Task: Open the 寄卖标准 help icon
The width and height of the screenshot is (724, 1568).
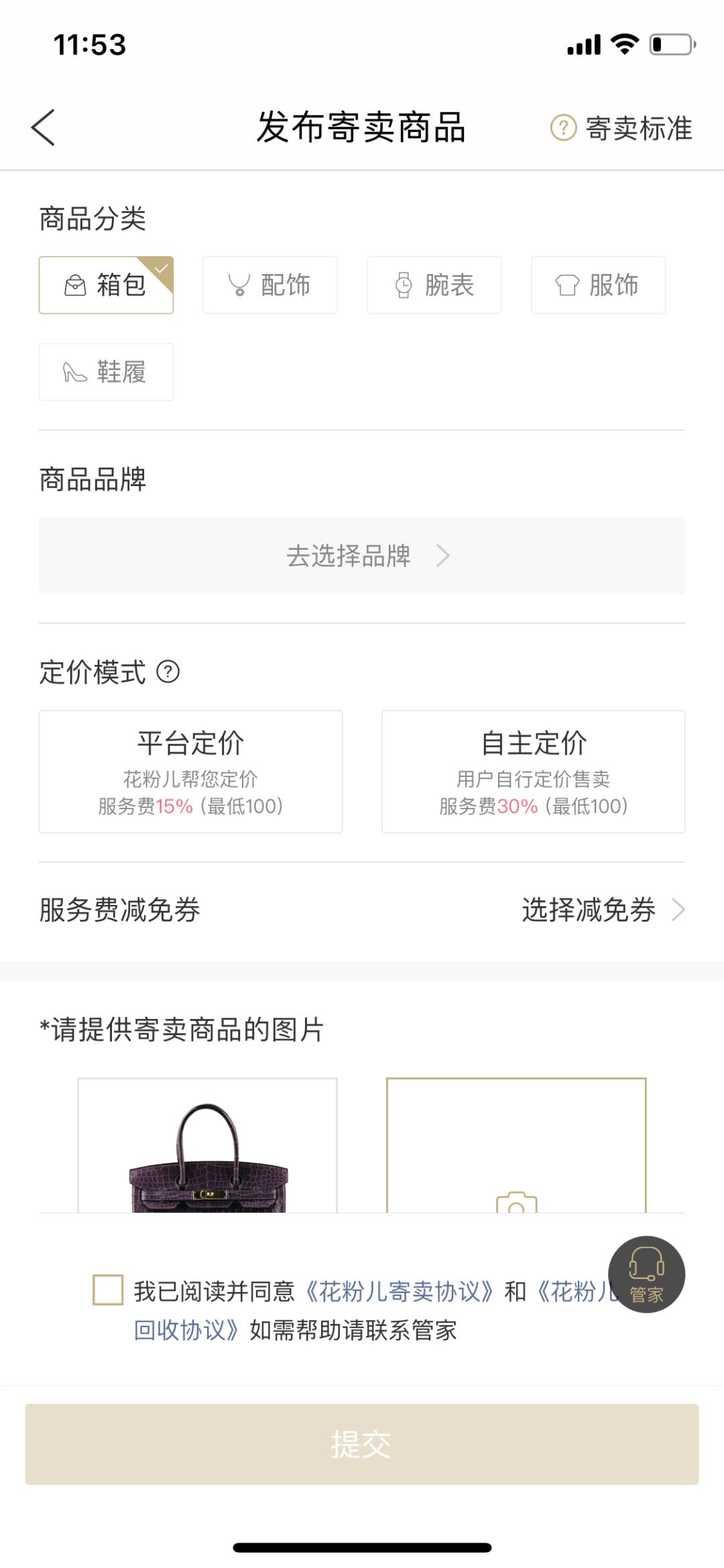Action: [562, 129]
